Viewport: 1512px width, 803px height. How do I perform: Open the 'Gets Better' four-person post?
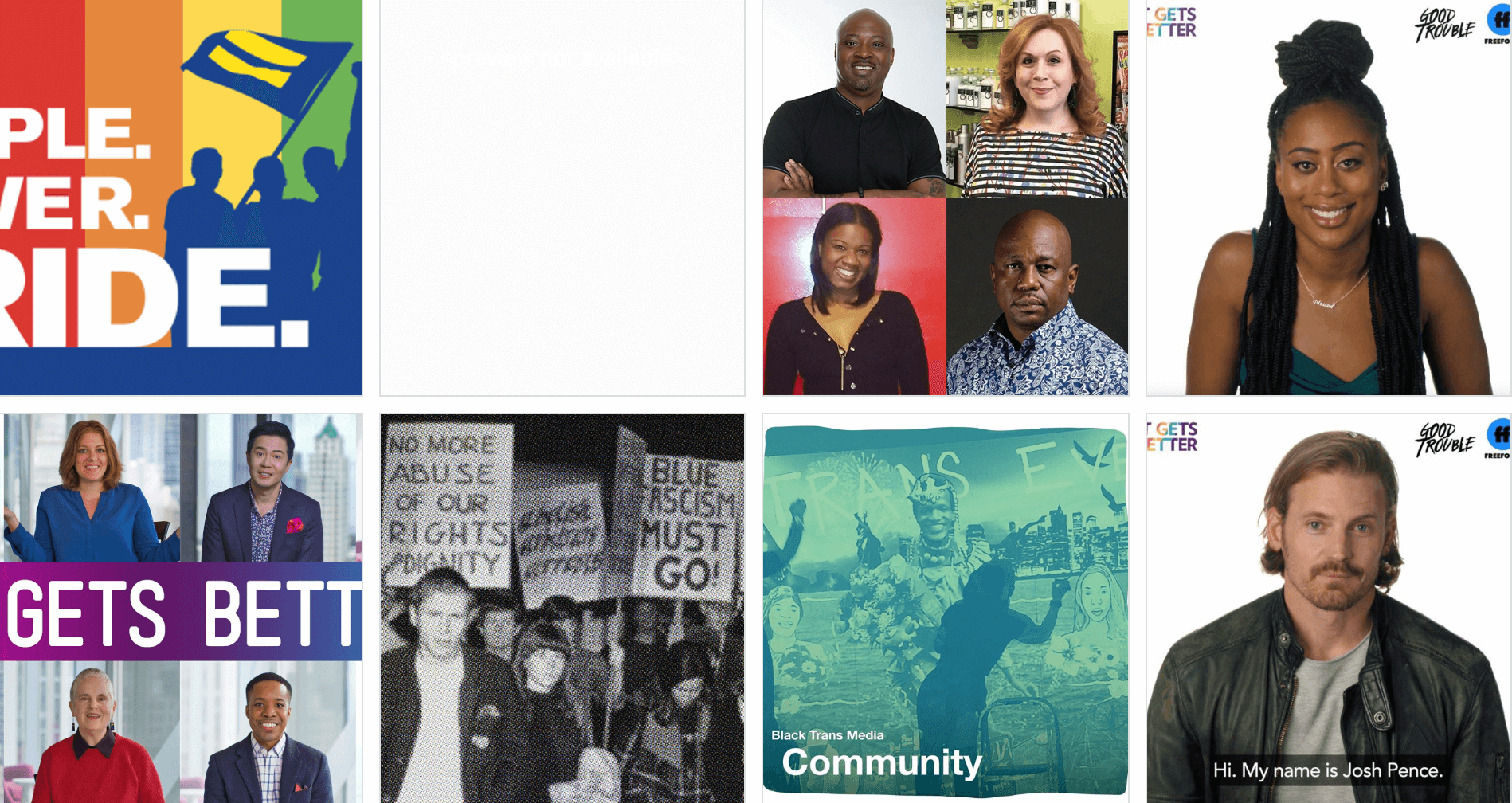(x=181, y=608)
